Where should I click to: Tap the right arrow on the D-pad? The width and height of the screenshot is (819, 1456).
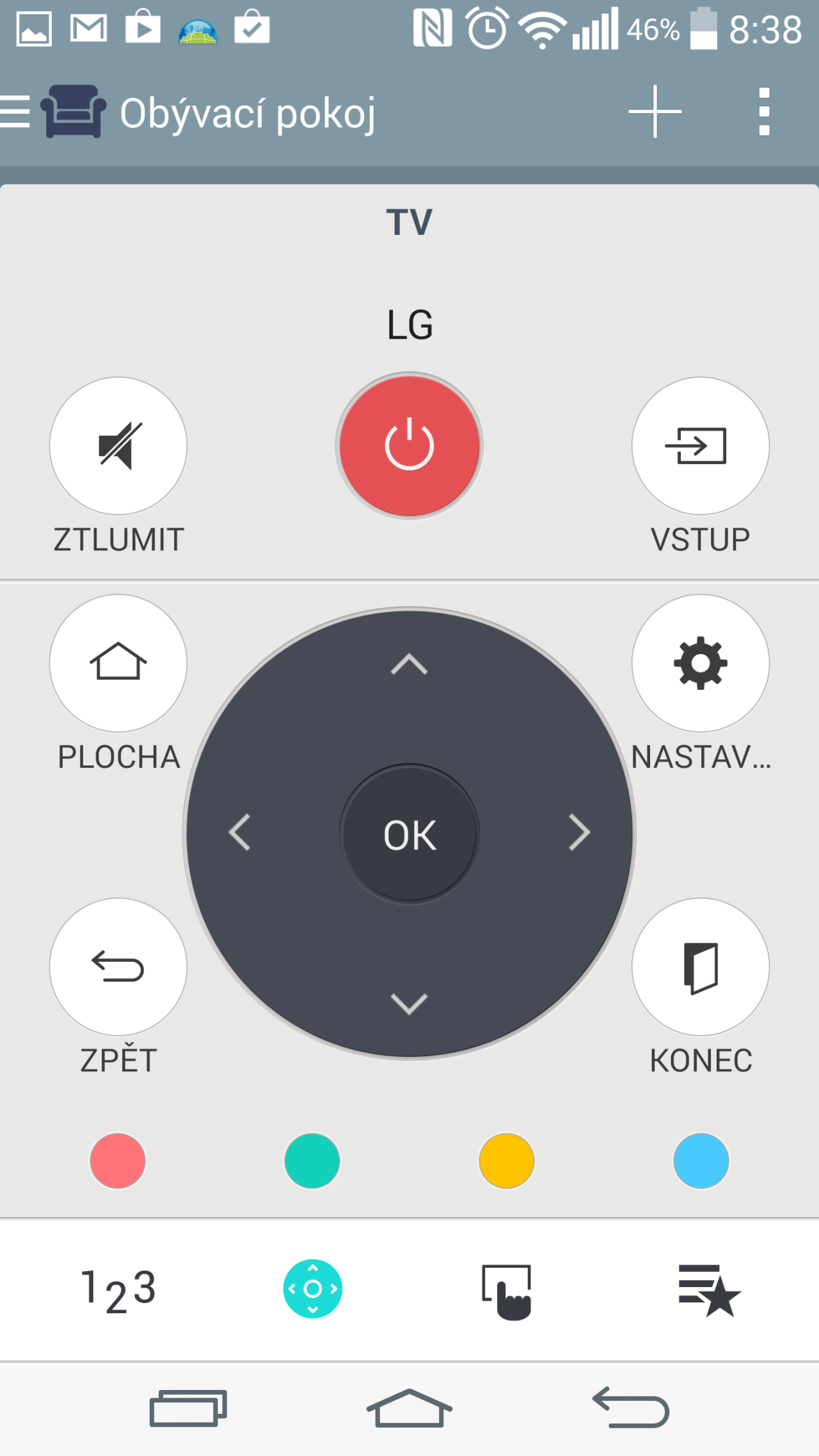point(579,833)
